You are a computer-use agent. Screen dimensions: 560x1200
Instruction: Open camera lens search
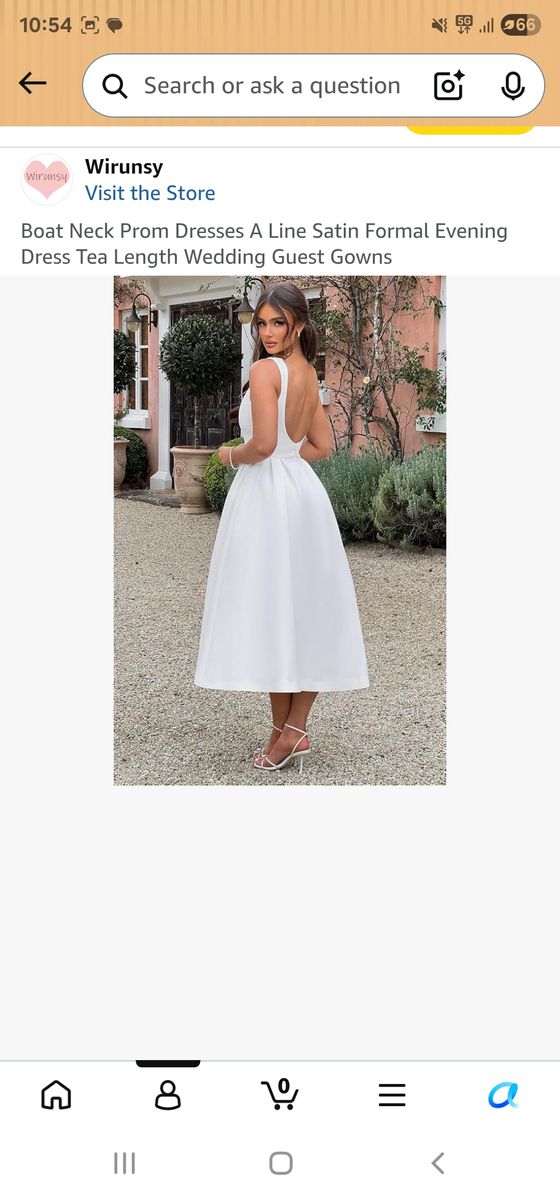[x=449, y=86]
